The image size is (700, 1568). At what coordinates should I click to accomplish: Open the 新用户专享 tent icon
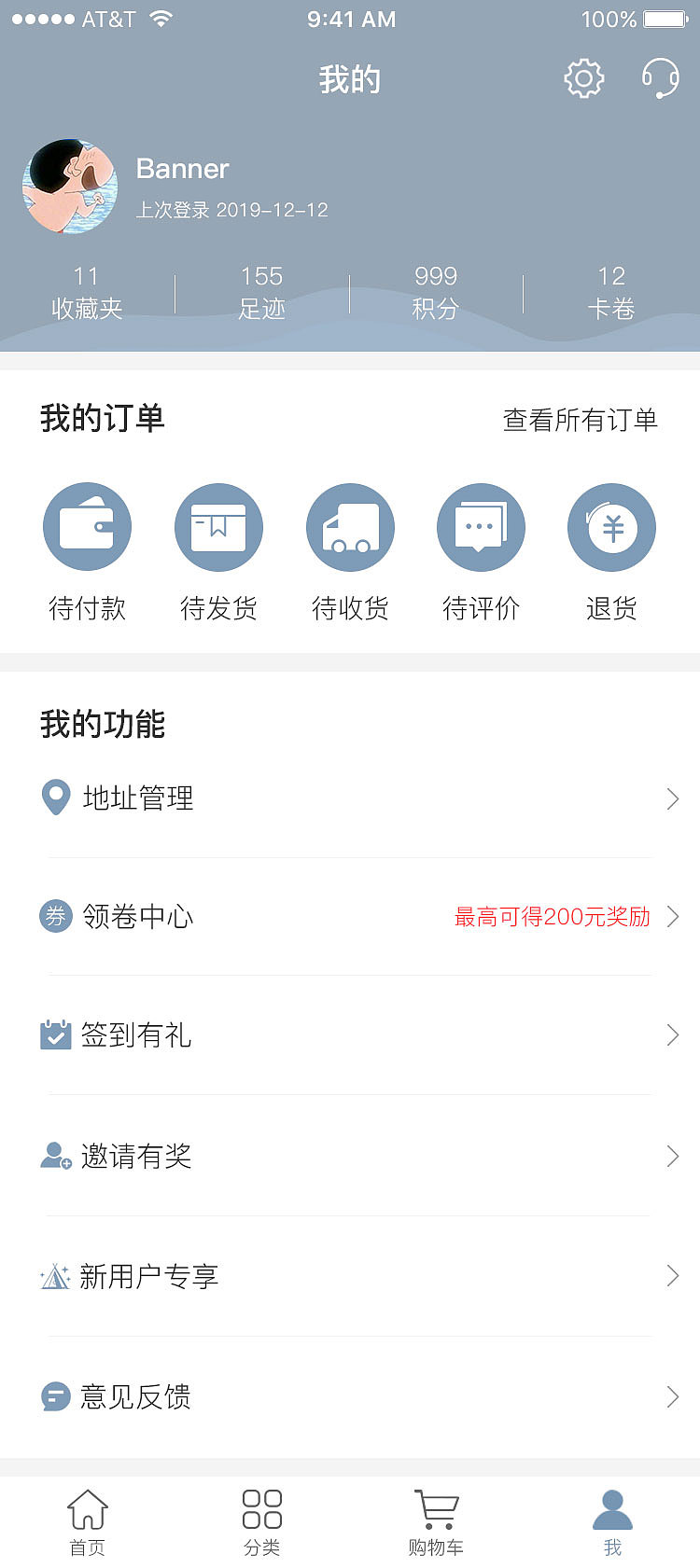coord(56,1276)
